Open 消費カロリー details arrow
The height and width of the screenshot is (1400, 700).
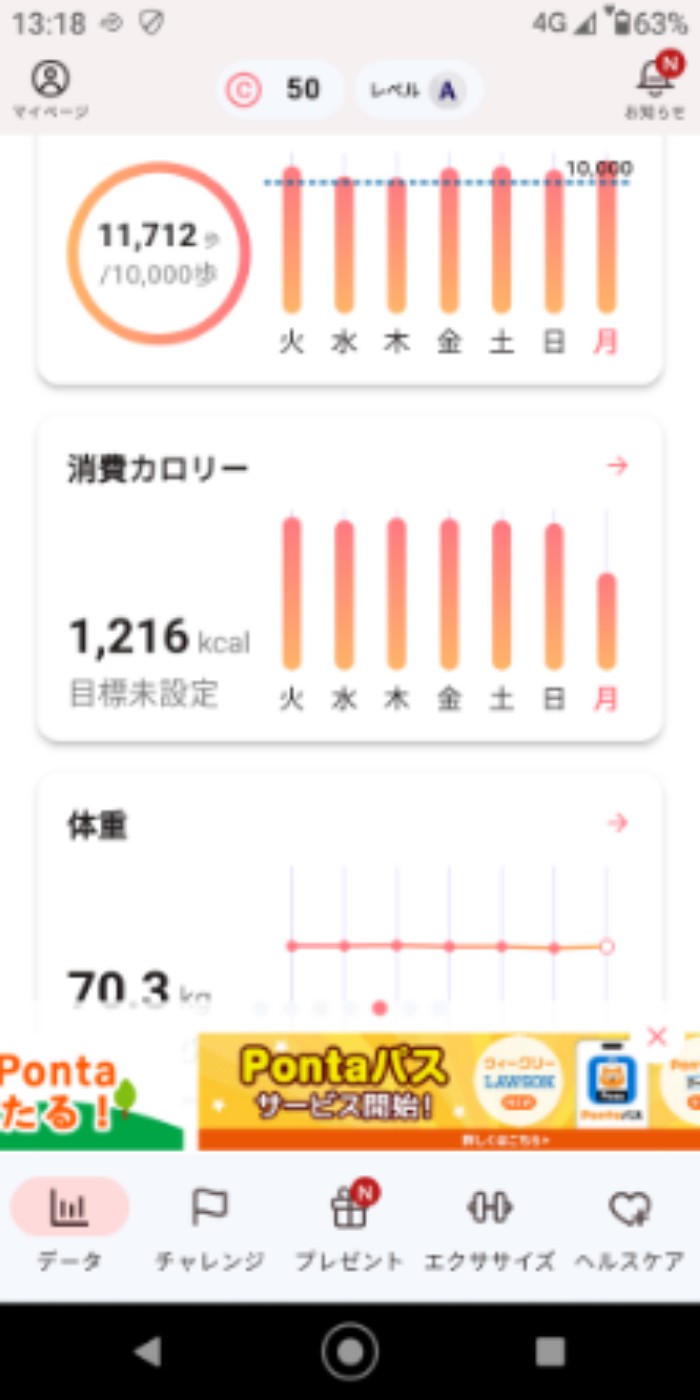tap(617, 466)
